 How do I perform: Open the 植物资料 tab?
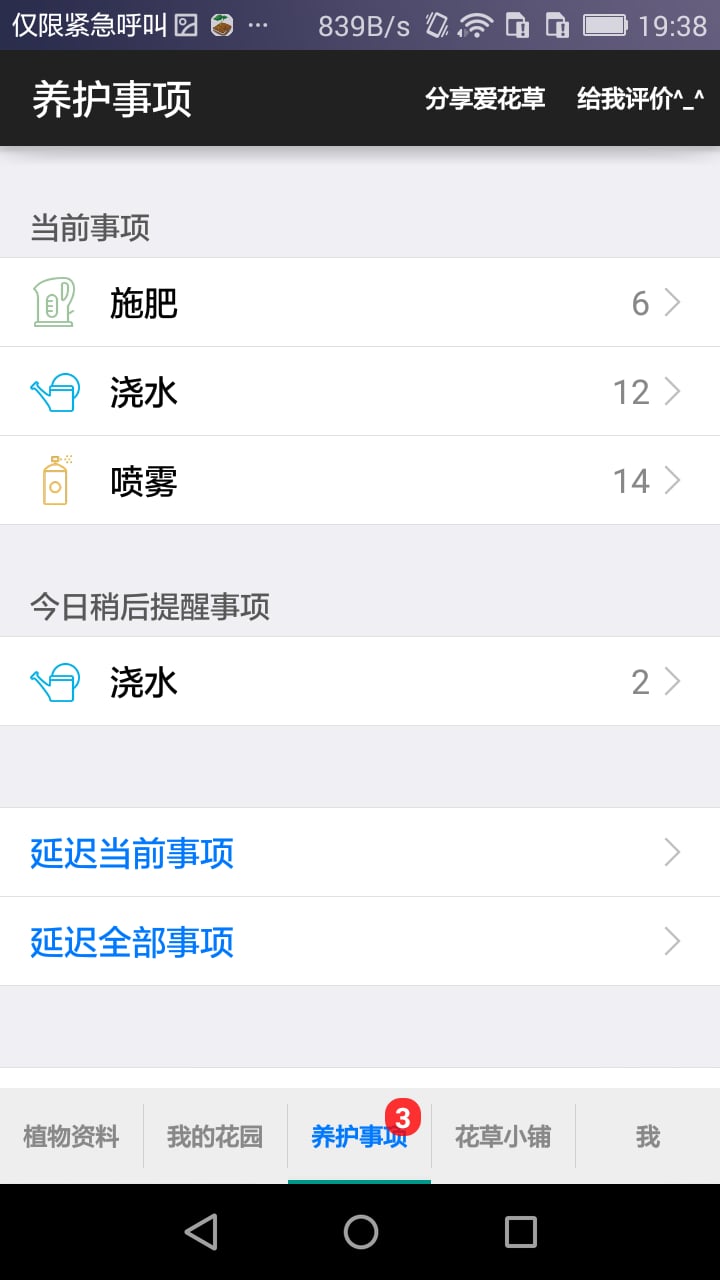tap(70, 1137)
